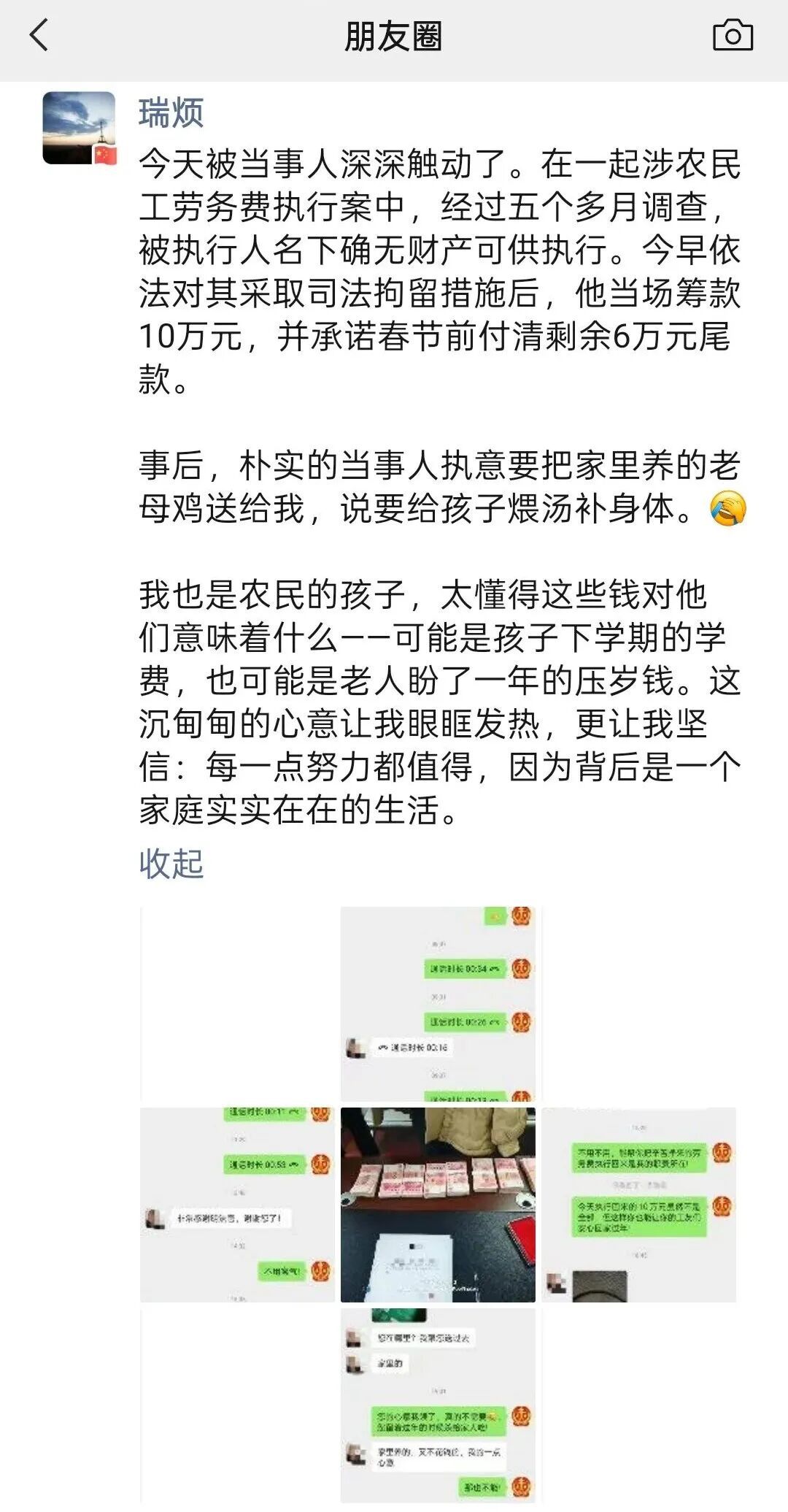Open 瑞烦's profile picture
This screenshot has height=1512, width=788.
79,127
